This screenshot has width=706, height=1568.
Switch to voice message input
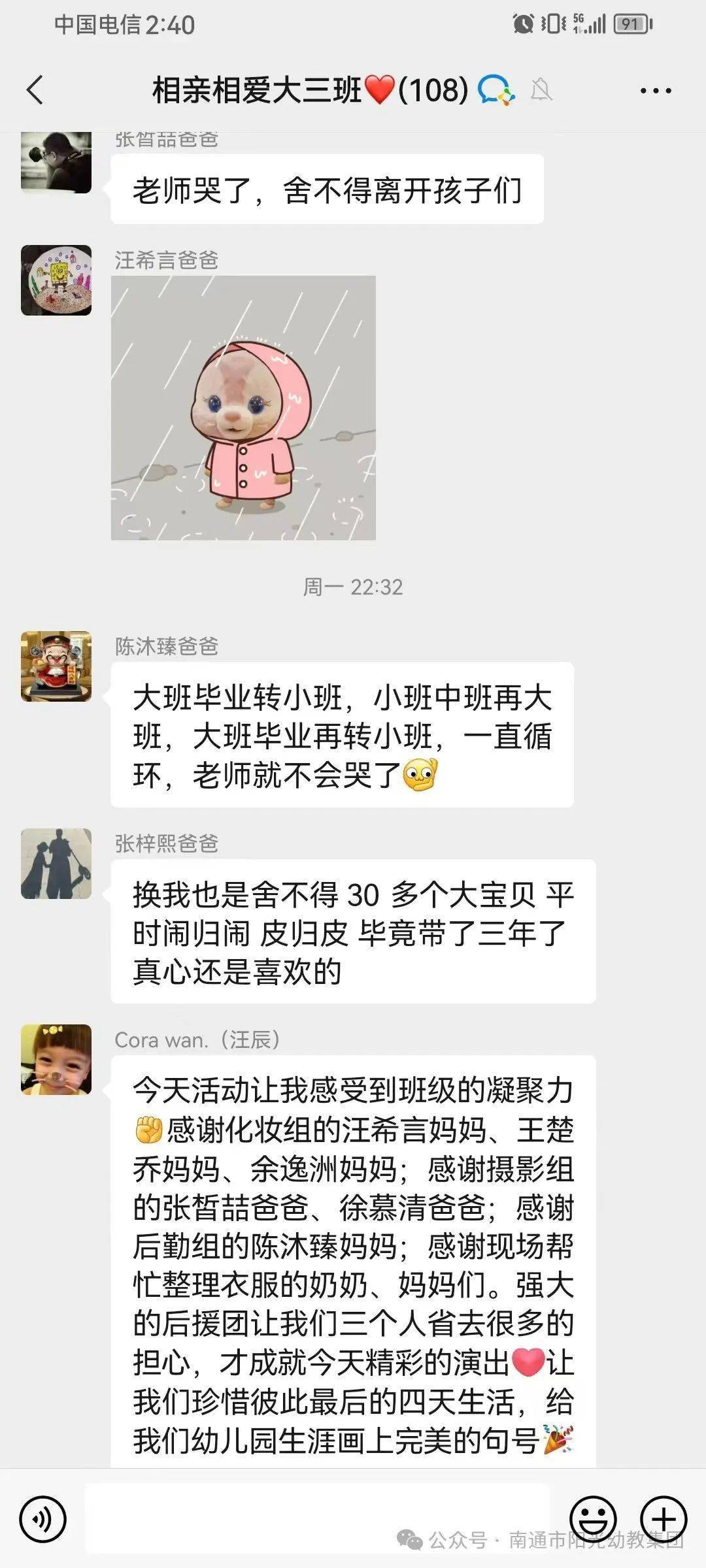pos(43,1520)
